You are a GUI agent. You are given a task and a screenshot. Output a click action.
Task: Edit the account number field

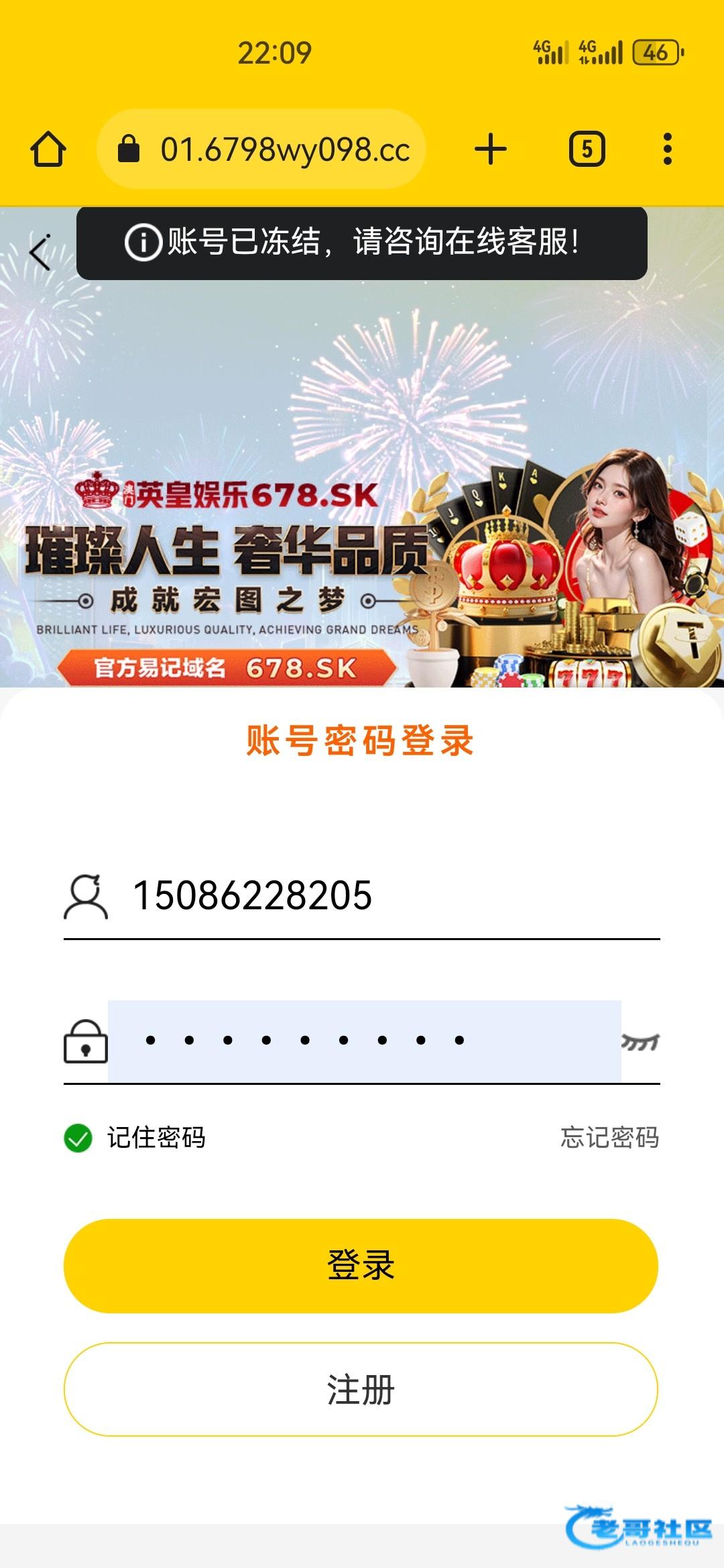(375, 896)
